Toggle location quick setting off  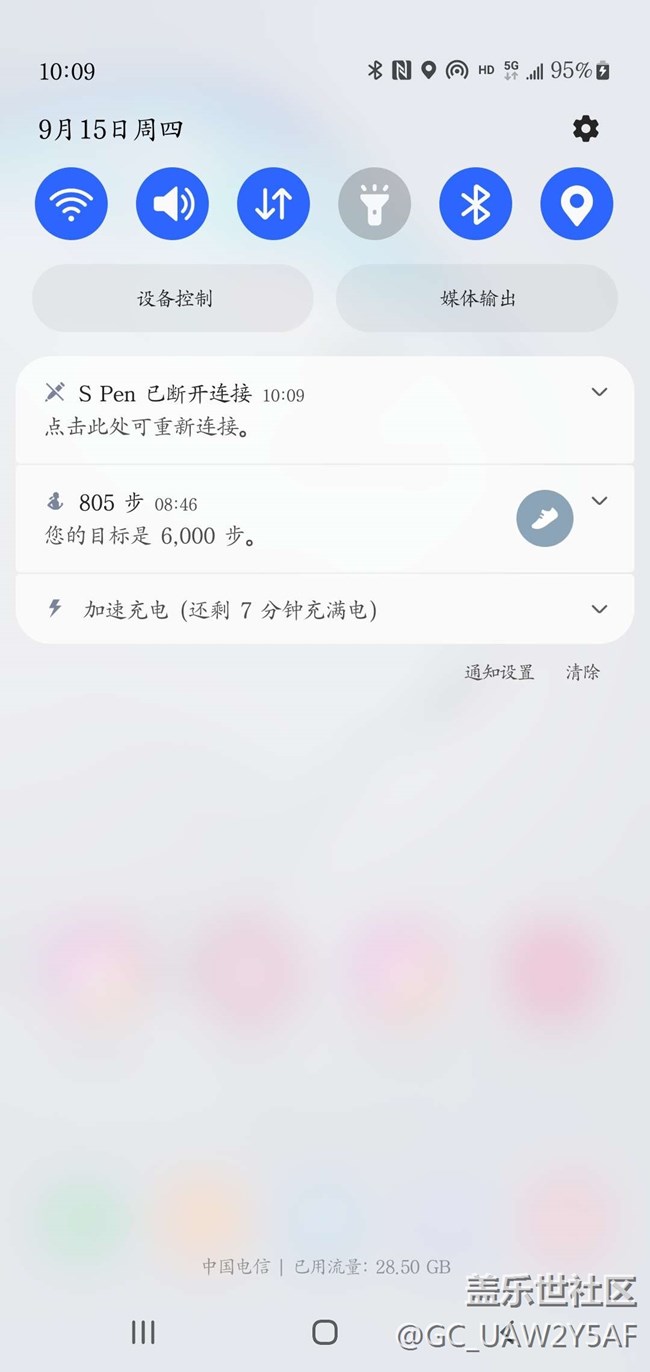pyautogui.click(x=576, y=204)
